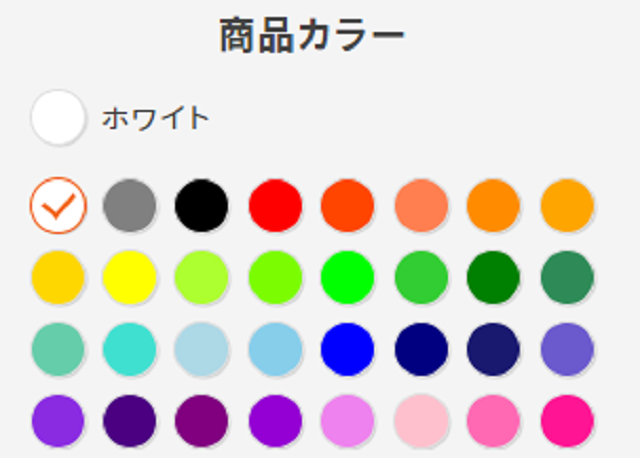Select the deep pink swatch
The width and height of the screenshot is (640, 458).
pos(567,421)
